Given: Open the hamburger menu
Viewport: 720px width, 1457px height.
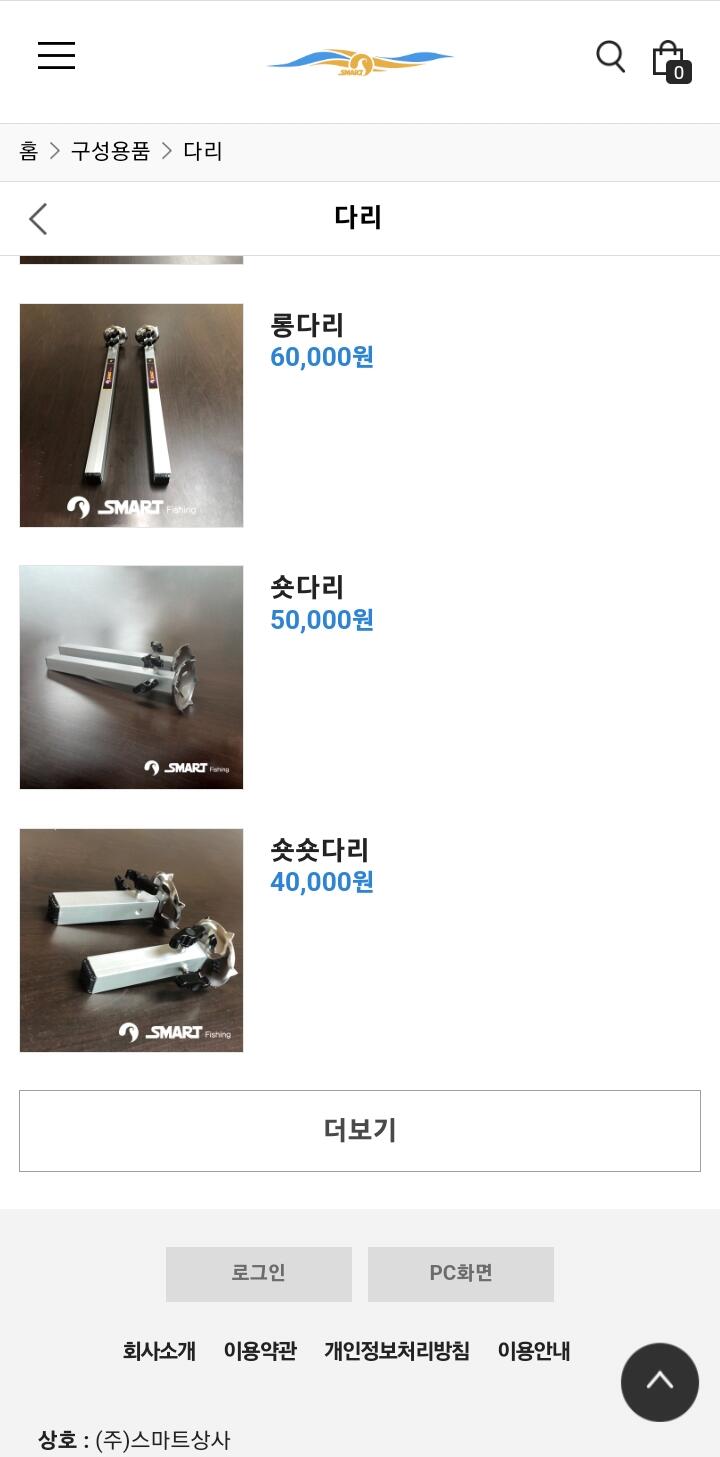Looking at the screenshot, I should click(x=57, y=55).
